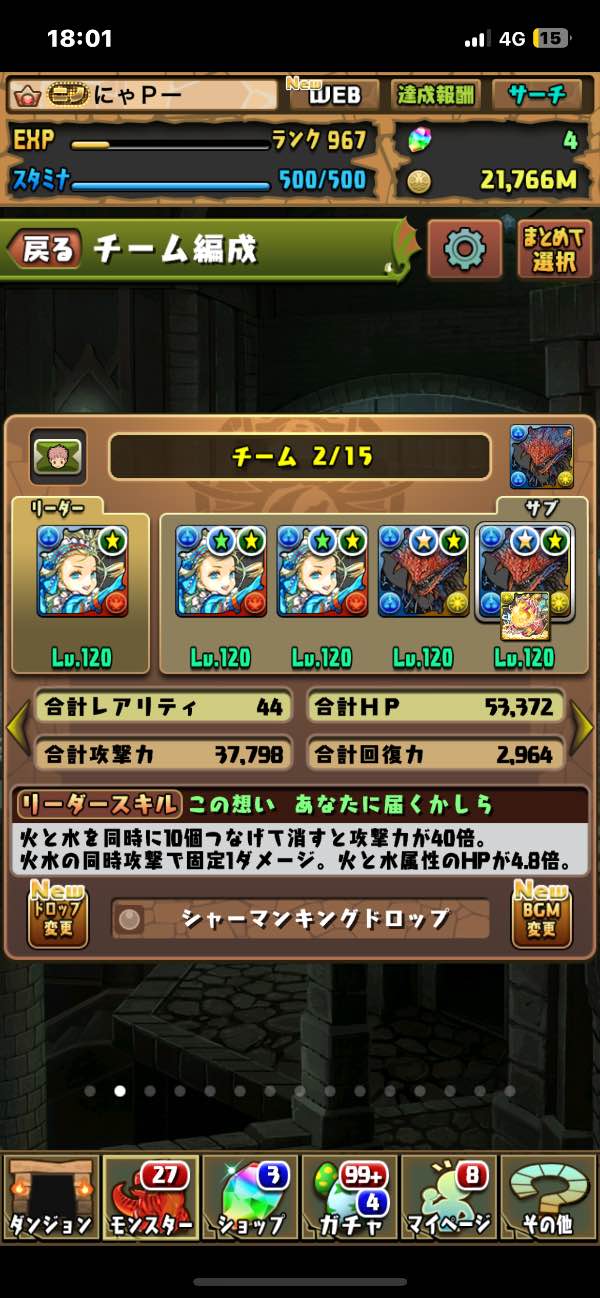Open the helper monster icon near サブ

click(541, 456)
